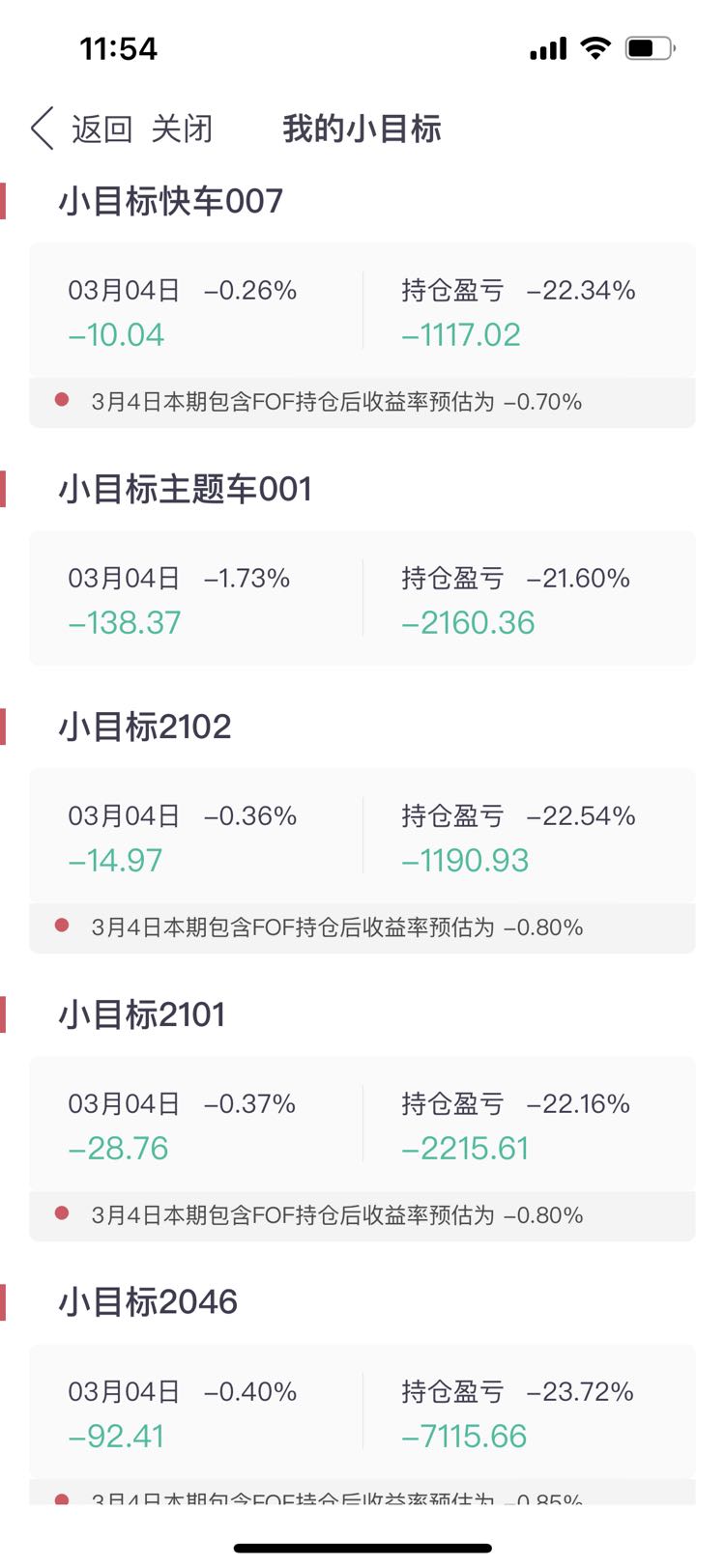
Task: View details of 小目标2102
Action: click(362, 860)
